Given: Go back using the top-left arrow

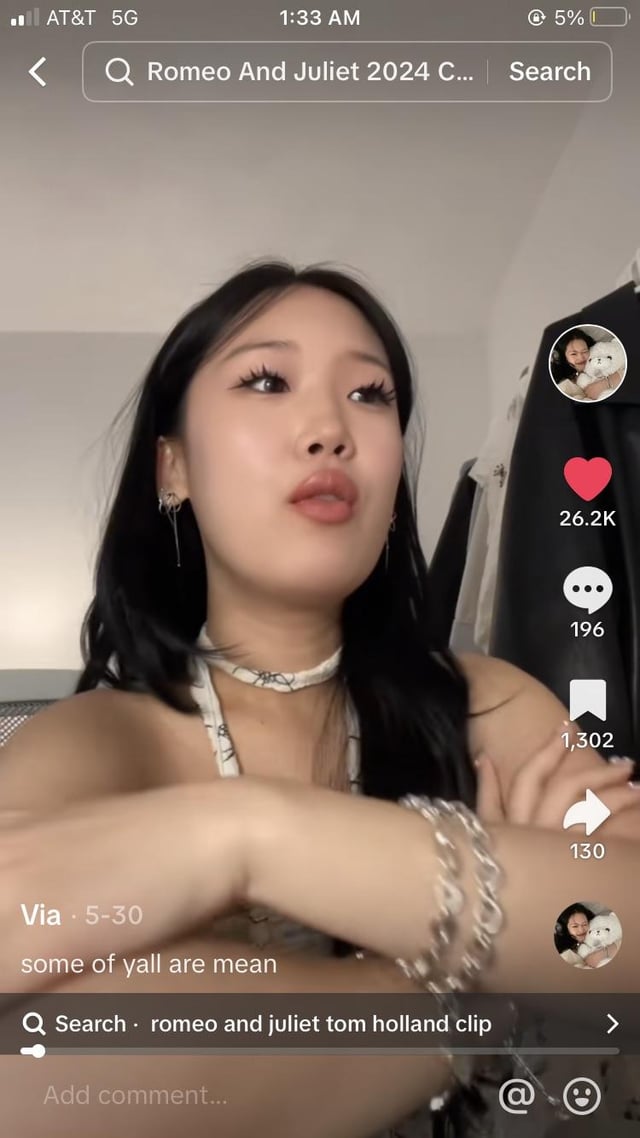Looking at the screenshot, I should tap(37, 71).
